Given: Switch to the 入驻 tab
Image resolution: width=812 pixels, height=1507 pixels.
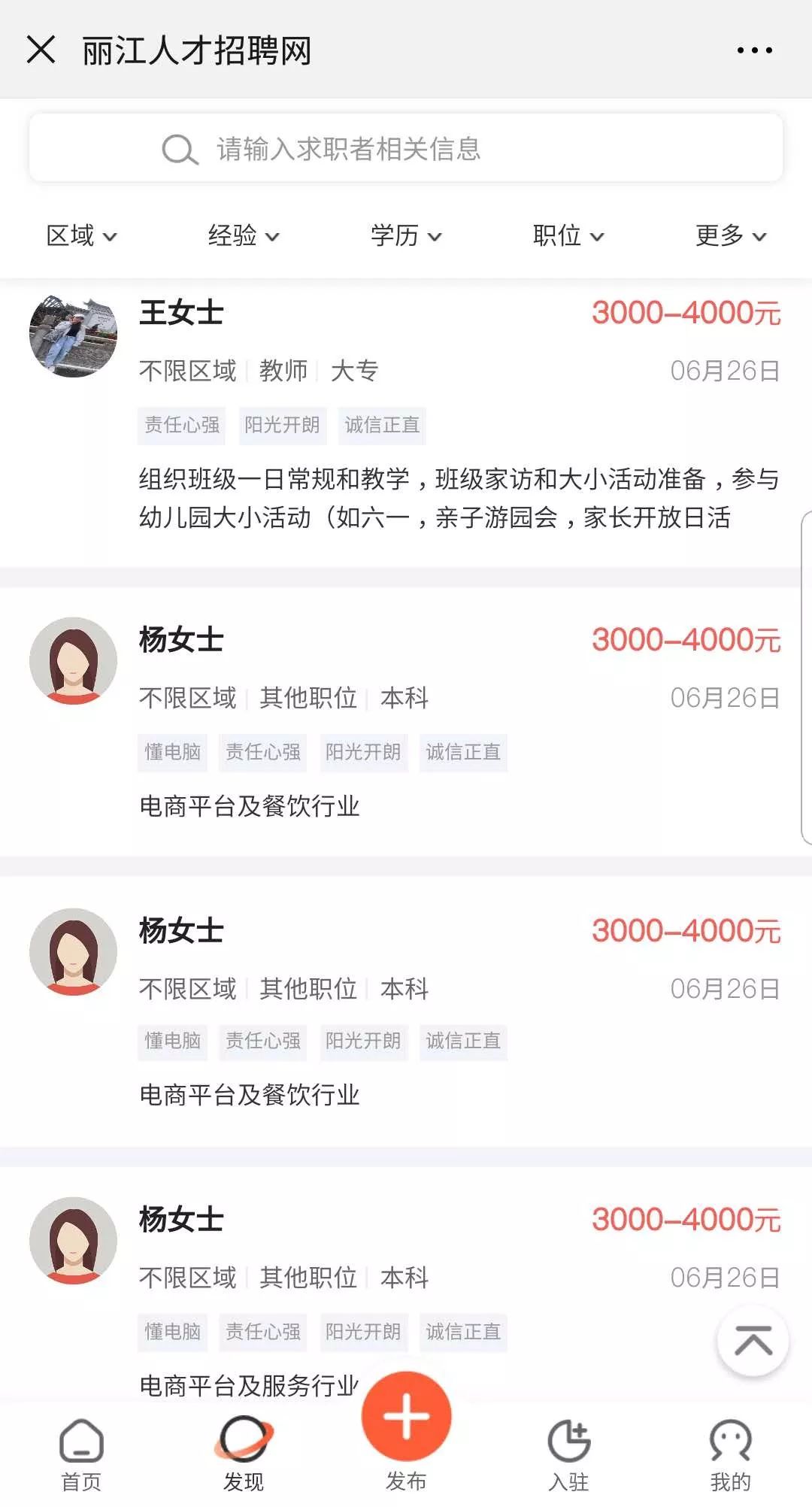Looking at the screenshot, I should click(568, 1454).
